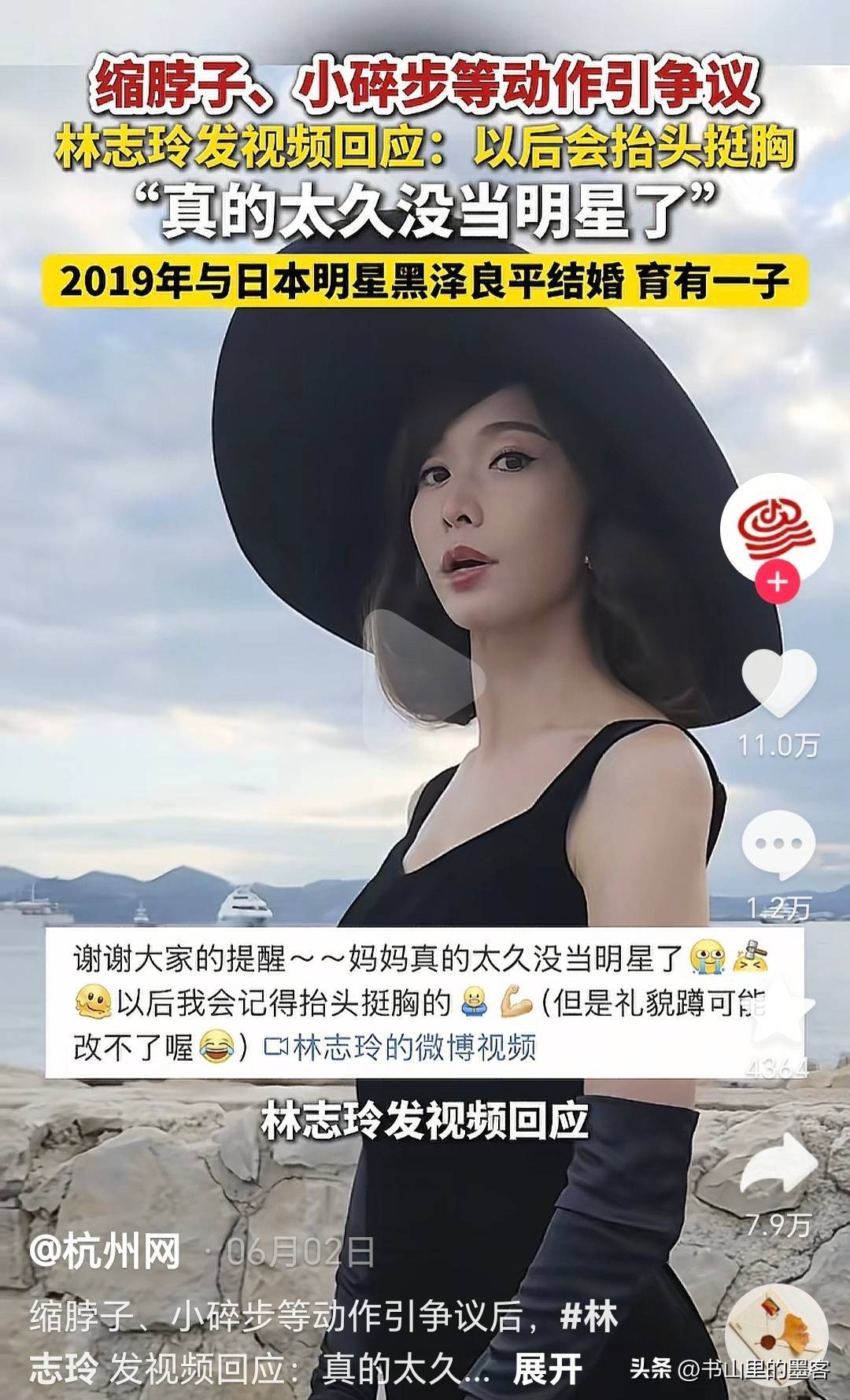Follow the account with the plus button
Screen dimensions: 850x1400
[777, 583]
